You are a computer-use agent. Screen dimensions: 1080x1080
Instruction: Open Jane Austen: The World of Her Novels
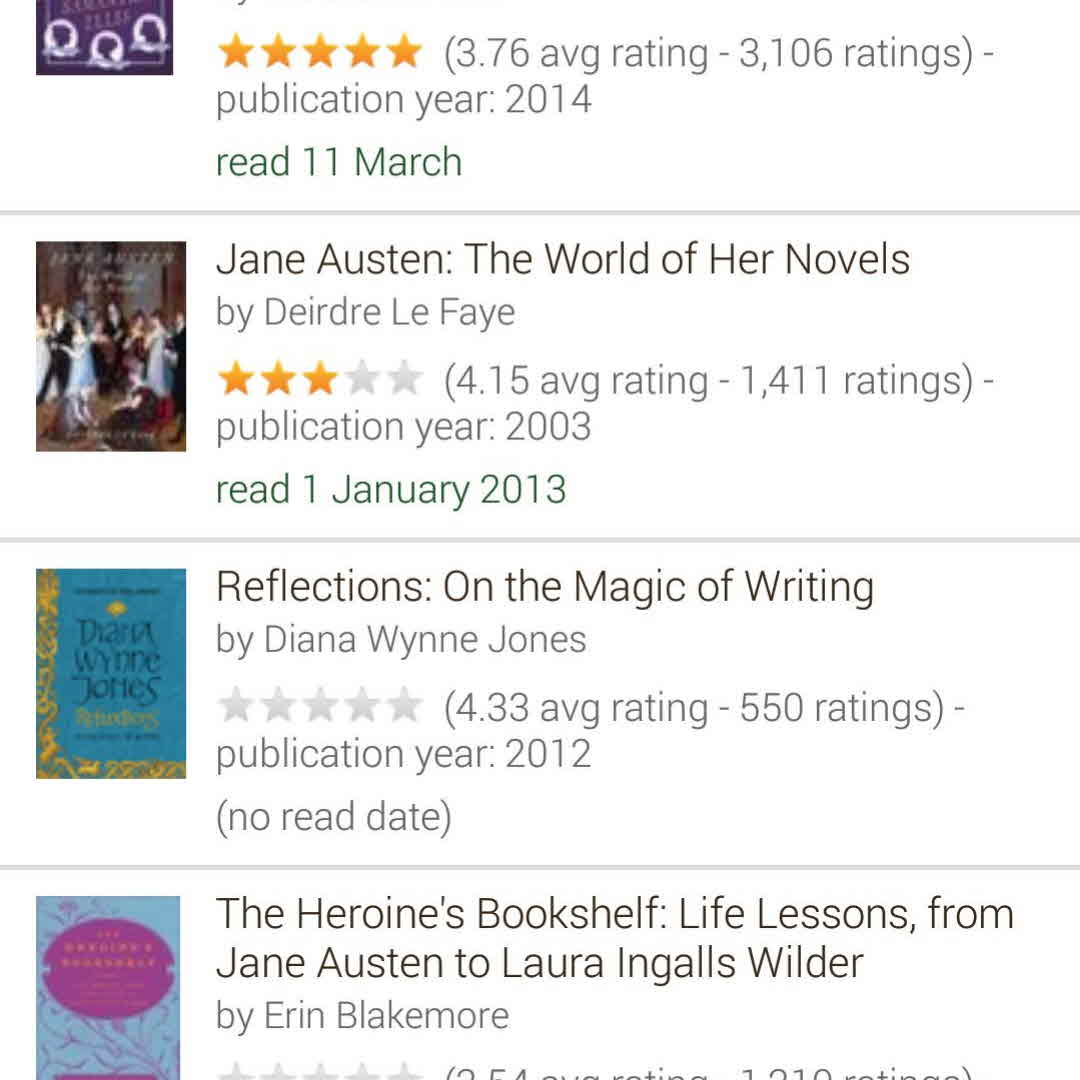point(562,260)
